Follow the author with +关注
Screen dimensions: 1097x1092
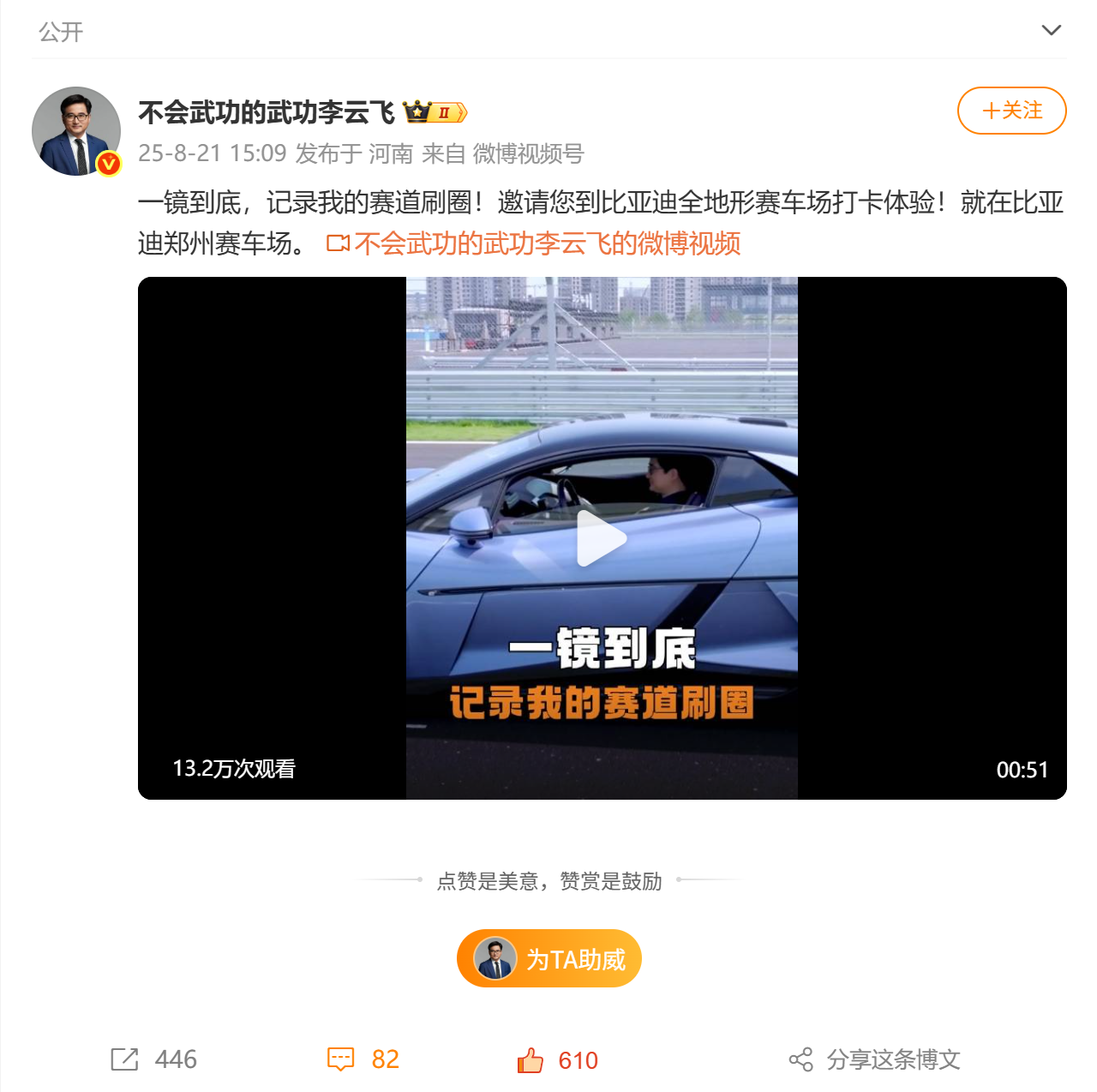tap(1011, 111)
